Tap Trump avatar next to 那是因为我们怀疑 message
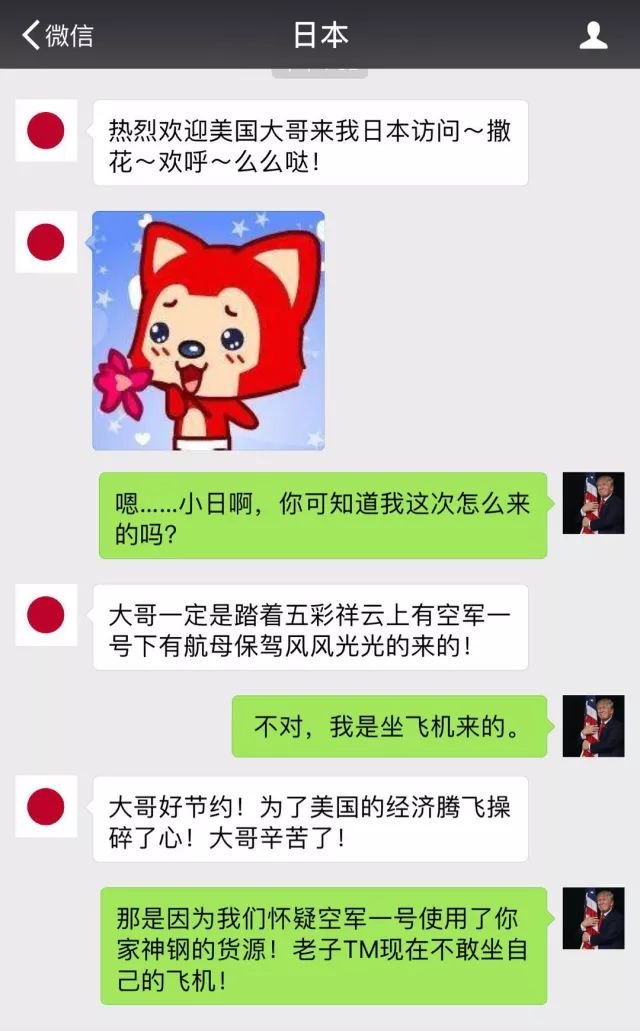640x1031 pixels. point(593,918)
